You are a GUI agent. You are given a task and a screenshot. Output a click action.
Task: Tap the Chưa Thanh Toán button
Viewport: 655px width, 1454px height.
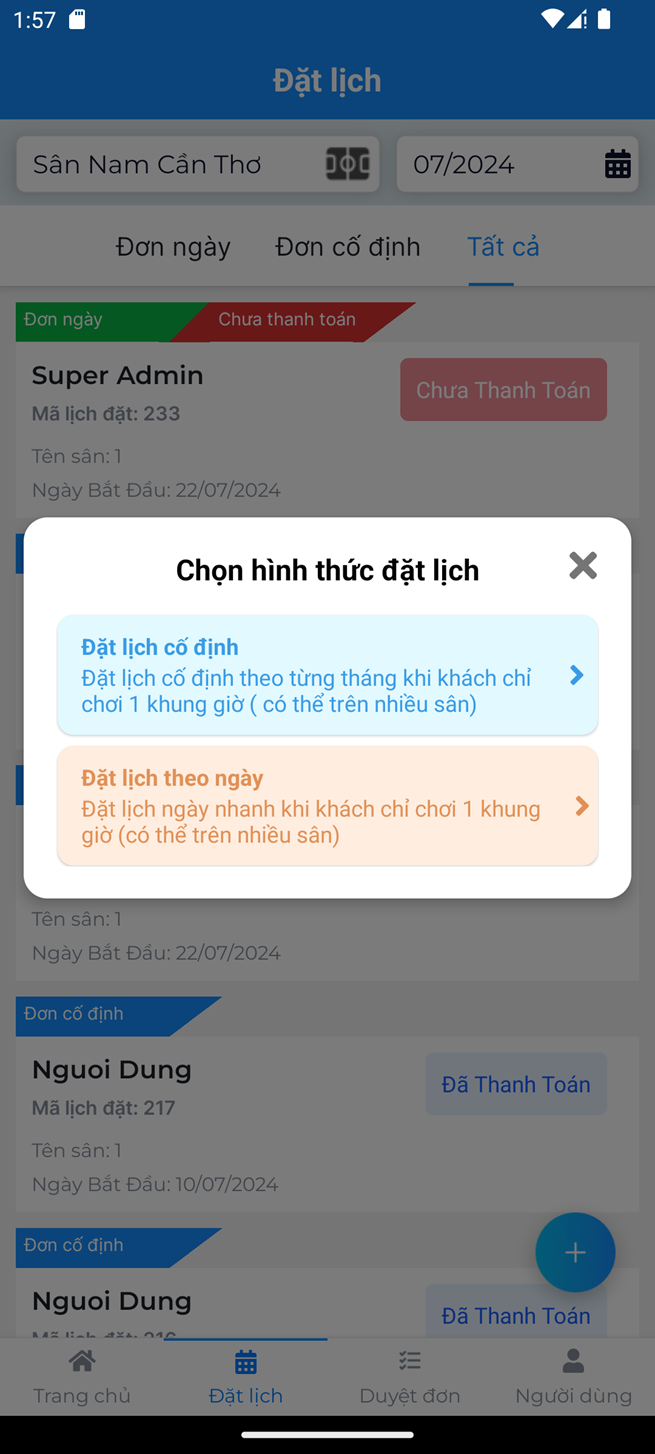coord(503,390)
